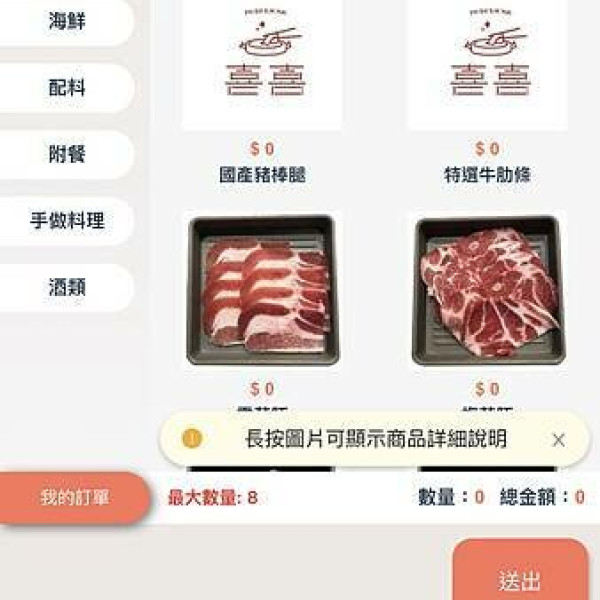The height and width of the screenshot is (600, 600).
Task: Add 特選牛肋條 to the order
Action: coord(487,65)
